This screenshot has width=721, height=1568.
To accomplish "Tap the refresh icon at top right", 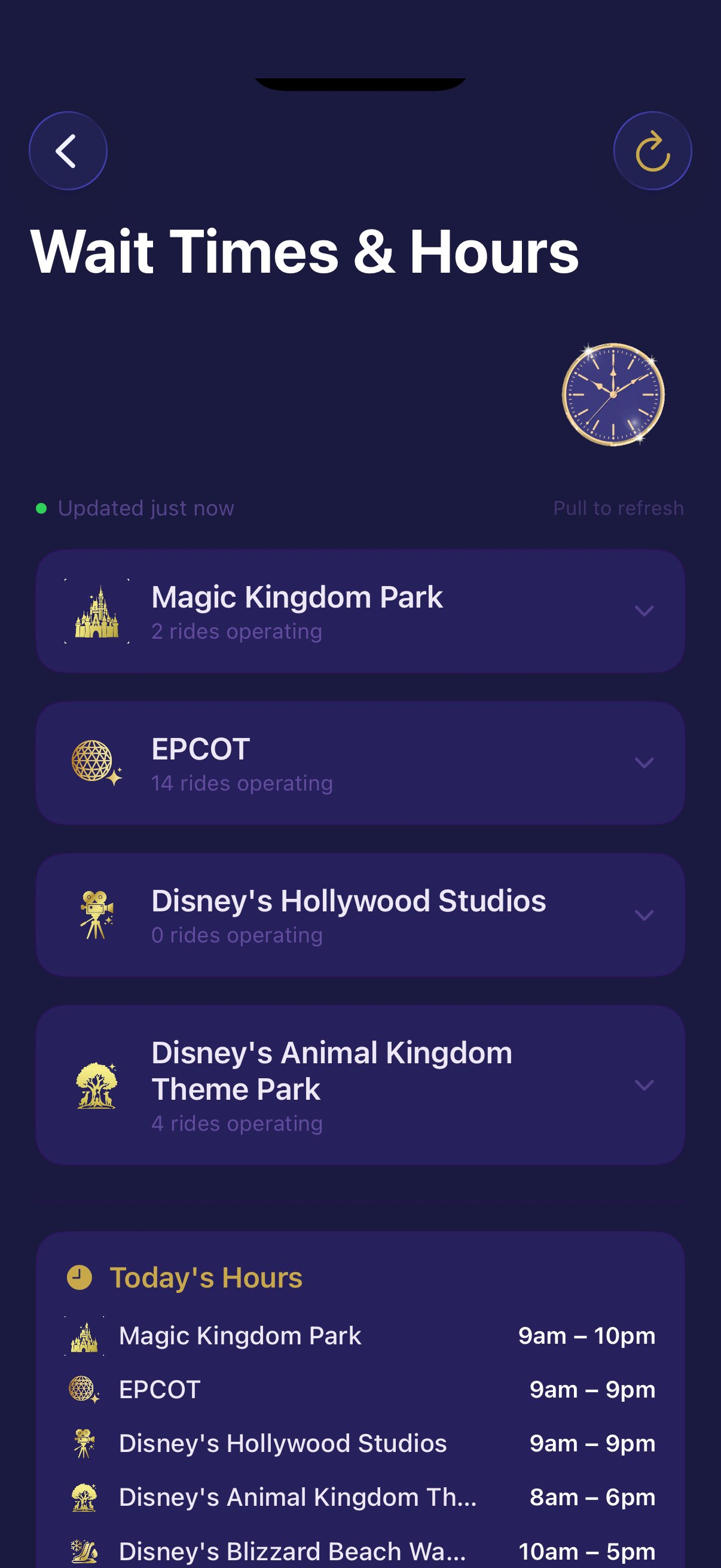I will tap(652, 150).
